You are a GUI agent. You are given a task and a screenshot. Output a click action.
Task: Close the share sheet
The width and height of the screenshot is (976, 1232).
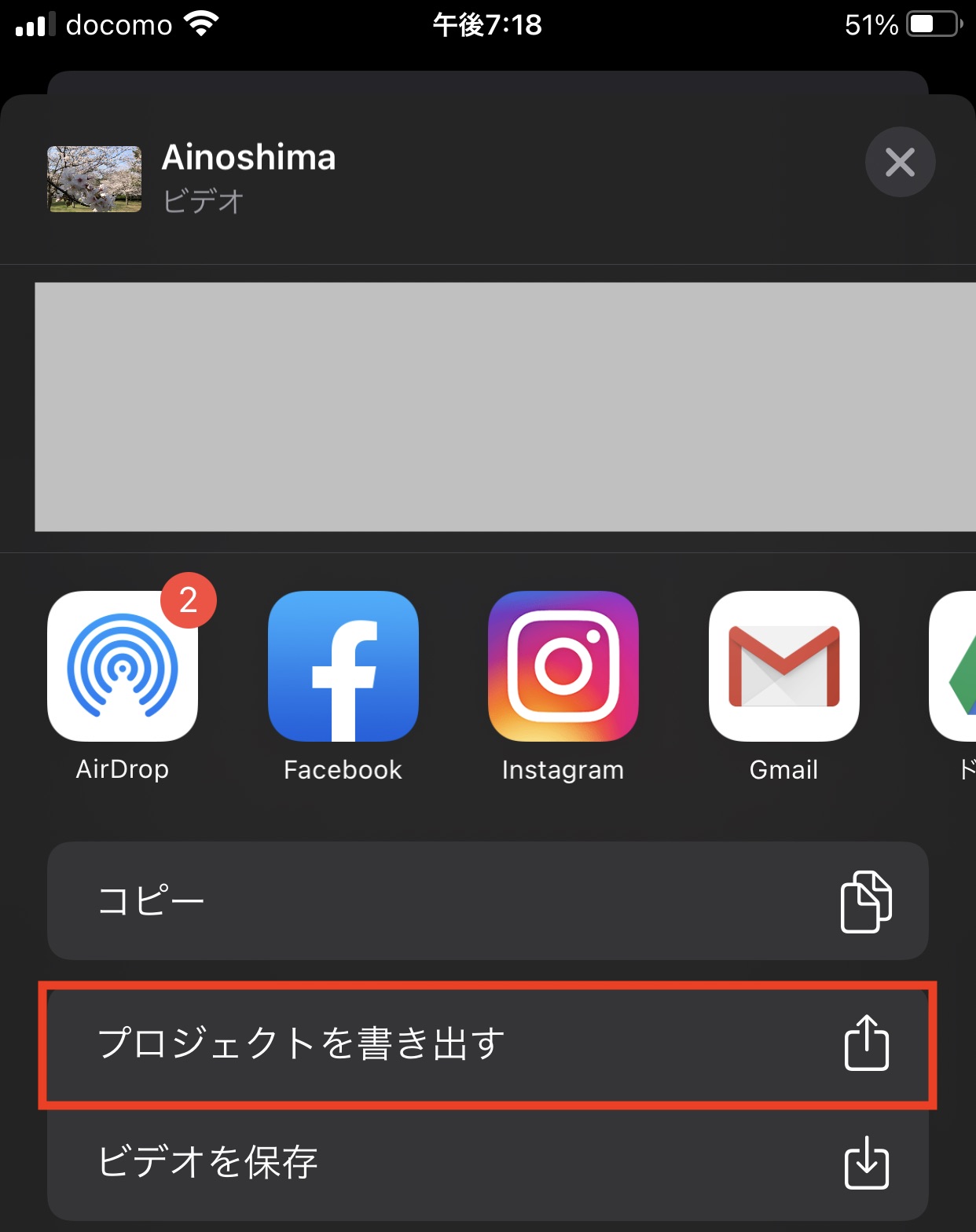(x=900, y=163)
